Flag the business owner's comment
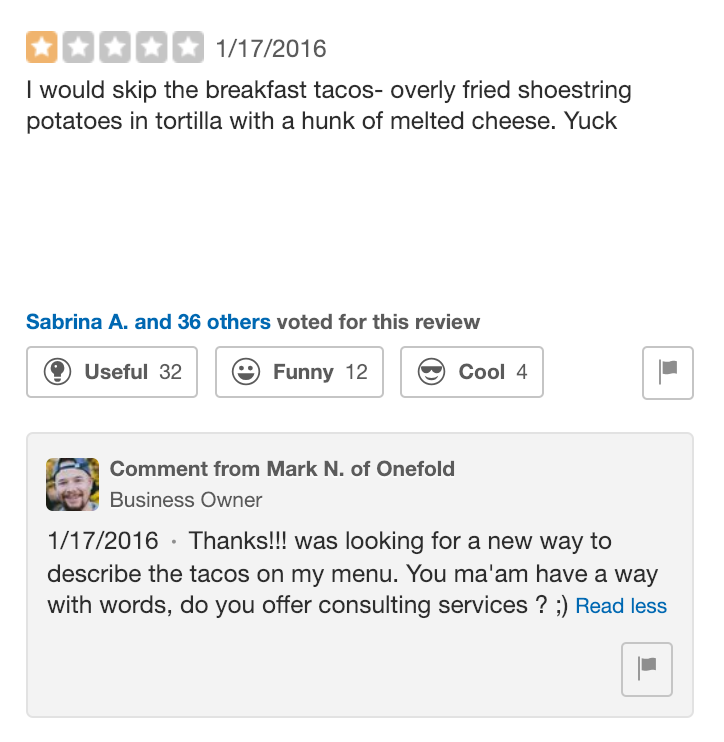Image resolution: width=724 pixels, height=742 pixels. point(647,669)
